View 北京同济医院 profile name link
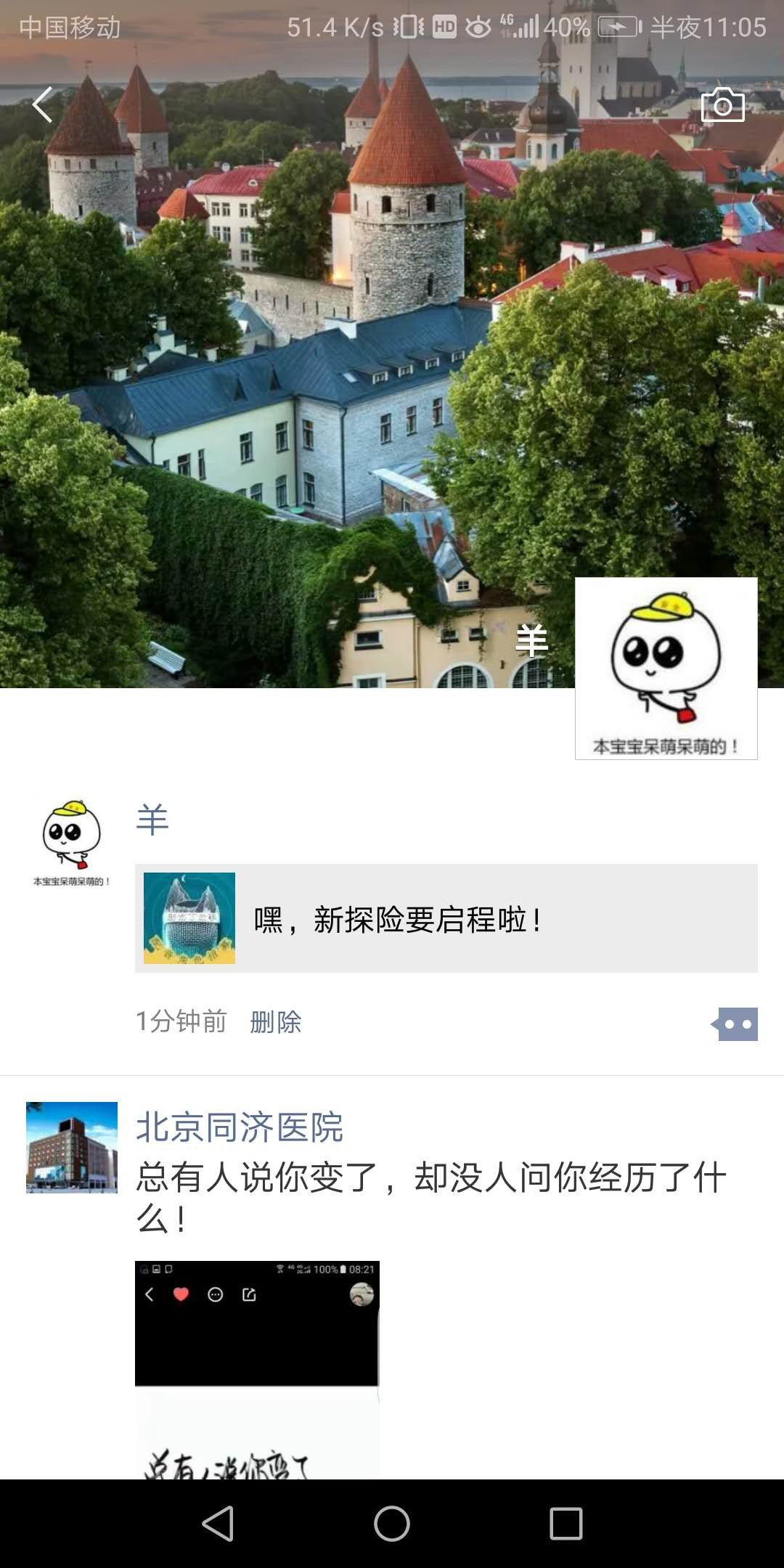 [240, 1127]
